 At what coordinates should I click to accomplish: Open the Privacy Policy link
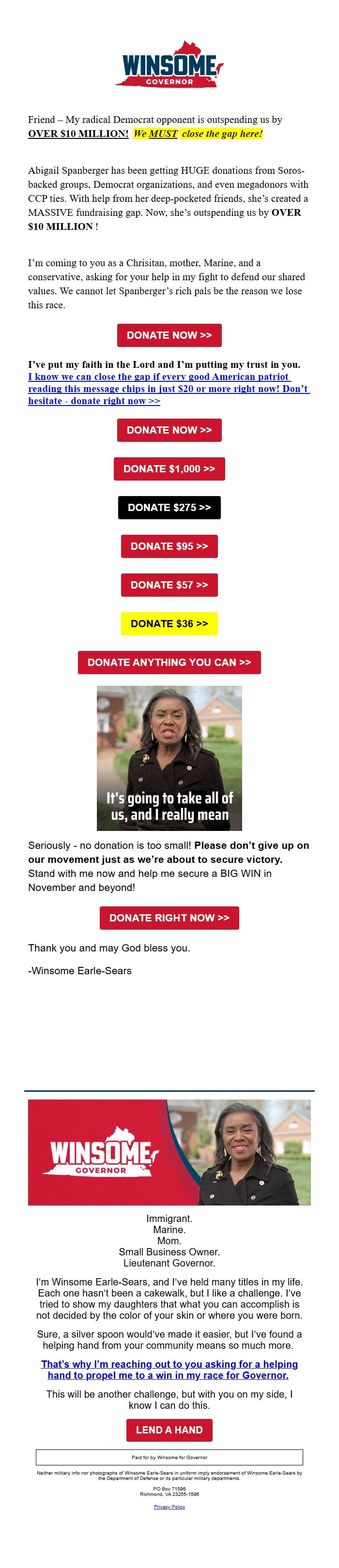pyautogui.click(x=169, y=1507)
